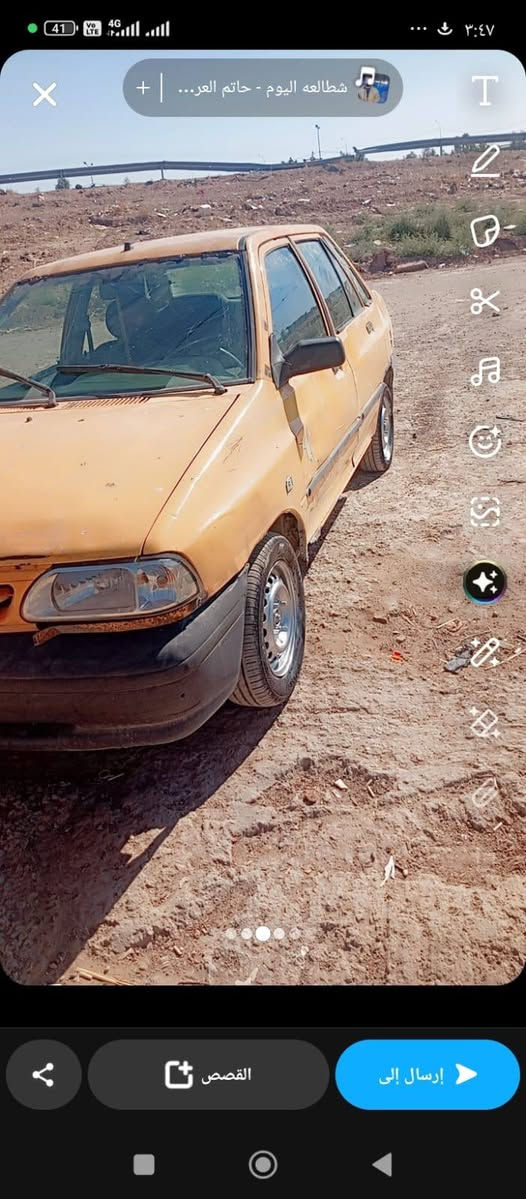Open the smiley face lens tool
Screen dimensions: 526x1199
(485, 441)
